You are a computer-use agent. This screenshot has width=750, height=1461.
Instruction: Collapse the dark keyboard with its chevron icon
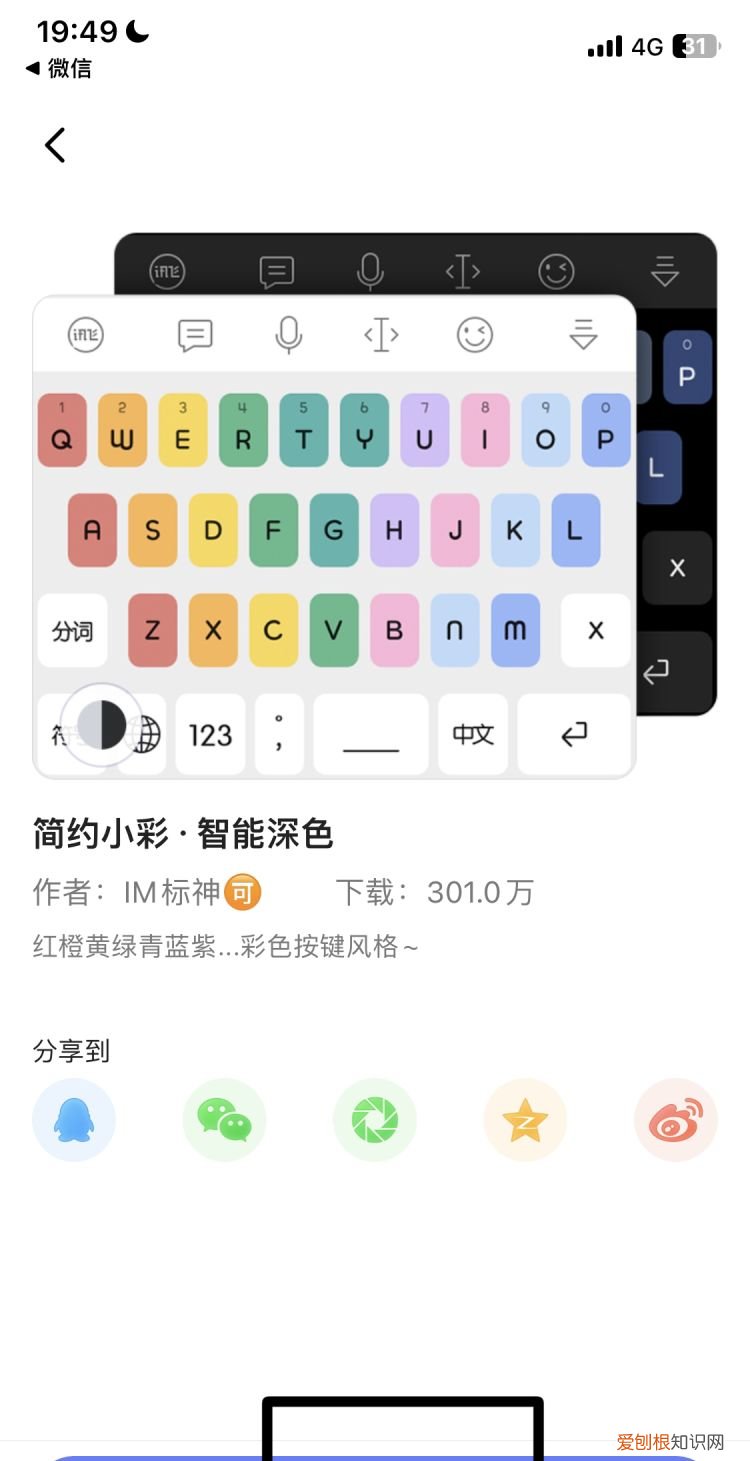point(663,272)
